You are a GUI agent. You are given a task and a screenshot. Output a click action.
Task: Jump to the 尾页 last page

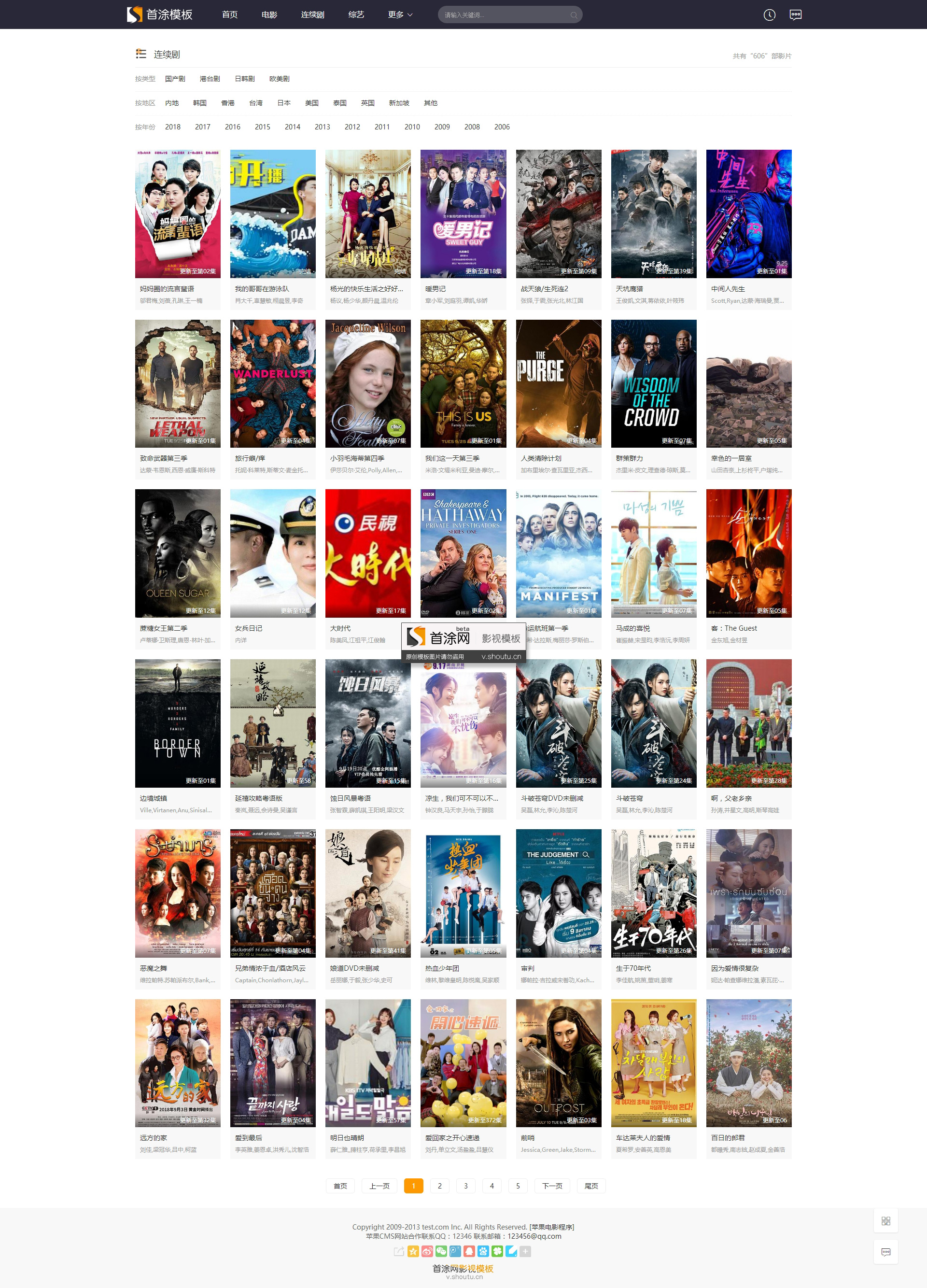[591, 1186]
